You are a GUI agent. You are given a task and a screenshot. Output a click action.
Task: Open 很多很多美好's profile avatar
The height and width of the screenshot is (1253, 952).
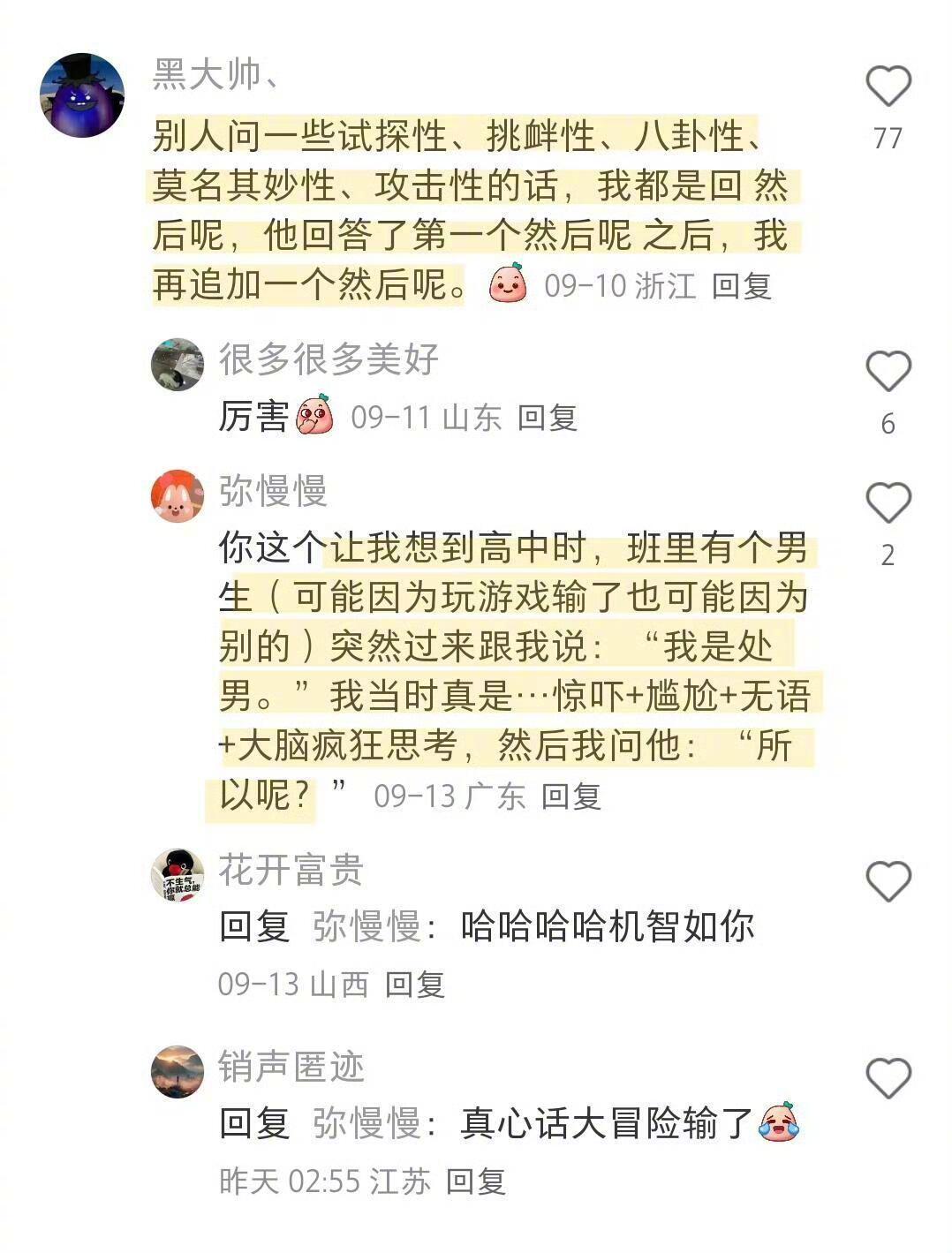pos(176,365)
